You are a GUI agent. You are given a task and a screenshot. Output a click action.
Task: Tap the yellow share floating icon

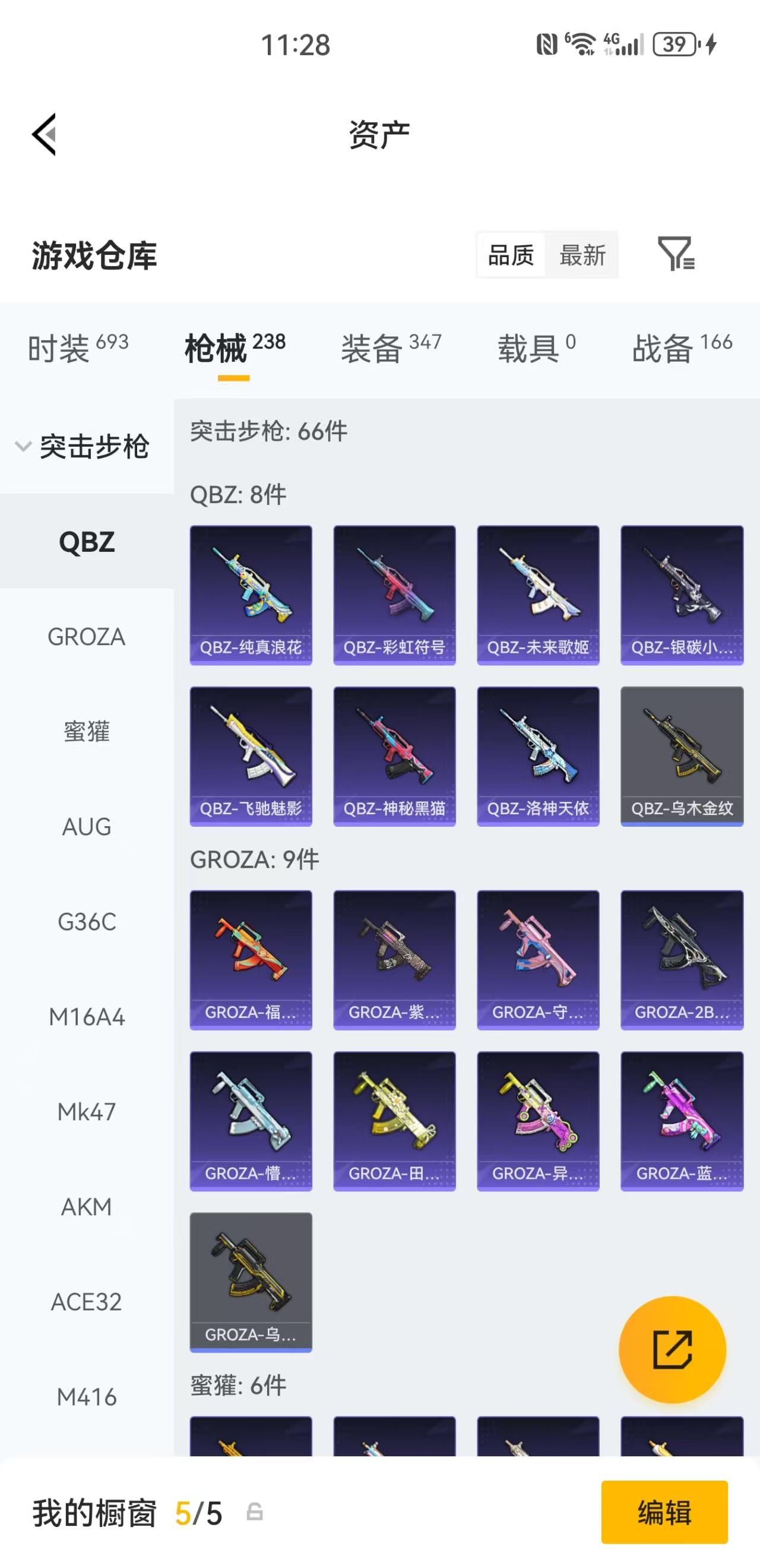click(673, 1349)
